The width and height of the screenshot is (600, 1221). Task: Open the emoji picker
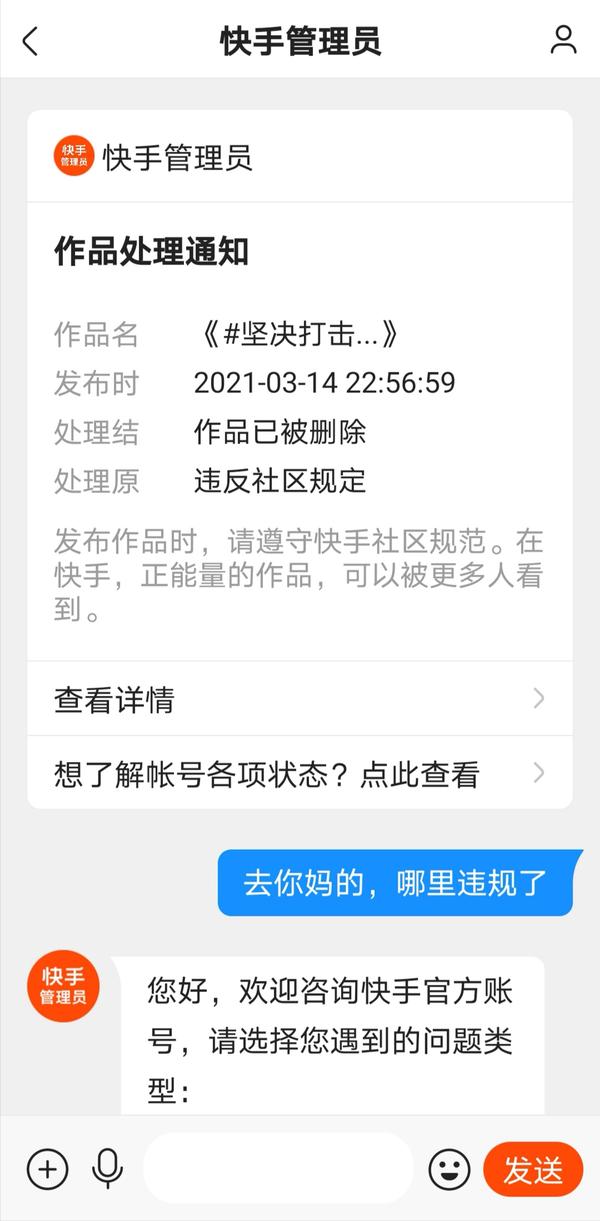click(450, 1168)
